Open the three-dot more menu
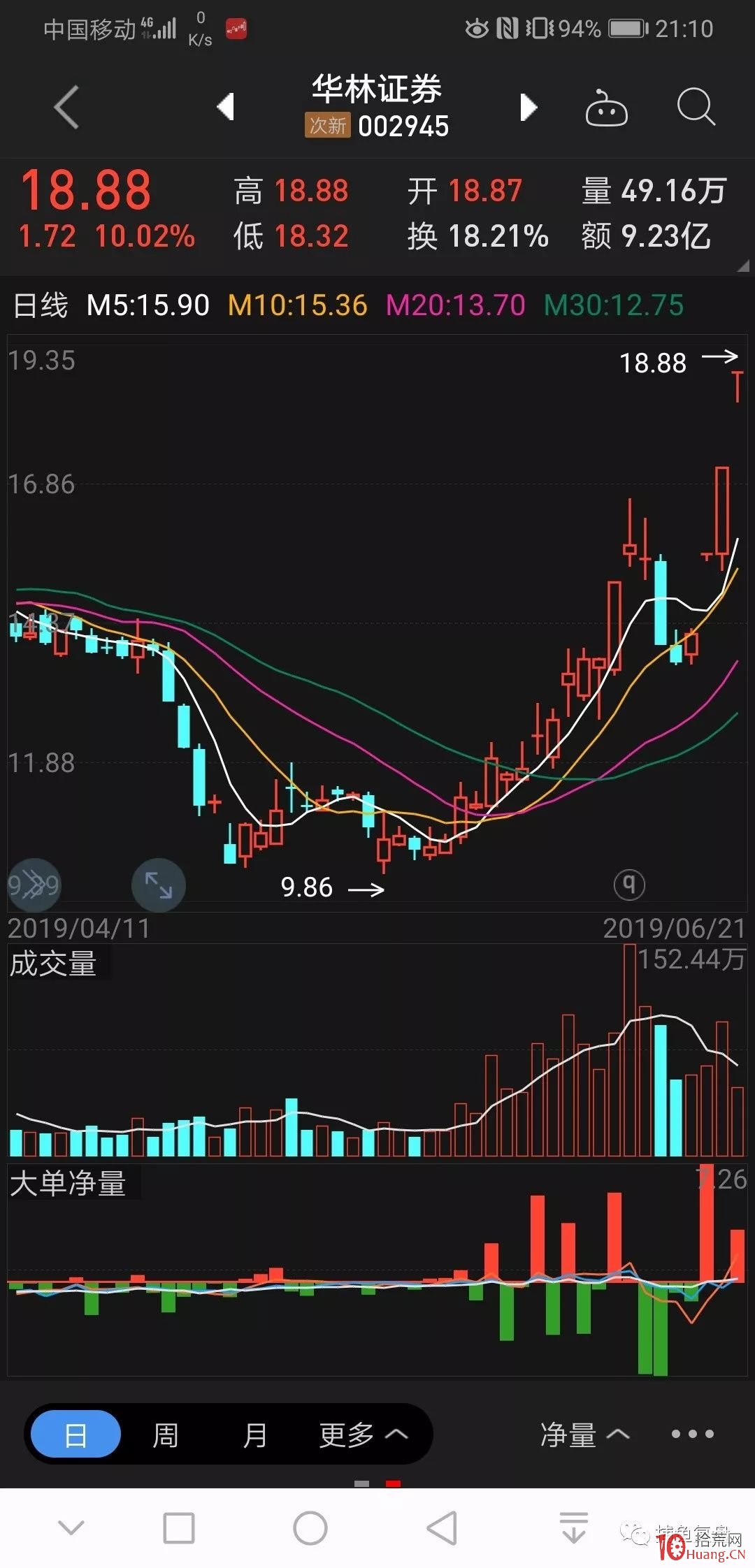755x1568 pixels. pyautogui.click(x=693, y=1434)
